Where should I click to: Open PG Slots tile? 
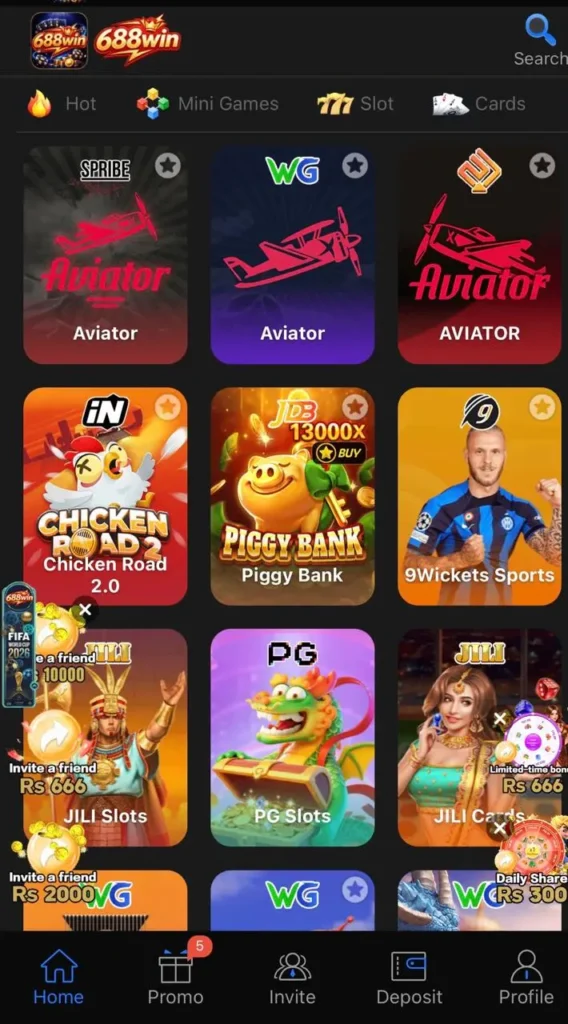point(292,737)
